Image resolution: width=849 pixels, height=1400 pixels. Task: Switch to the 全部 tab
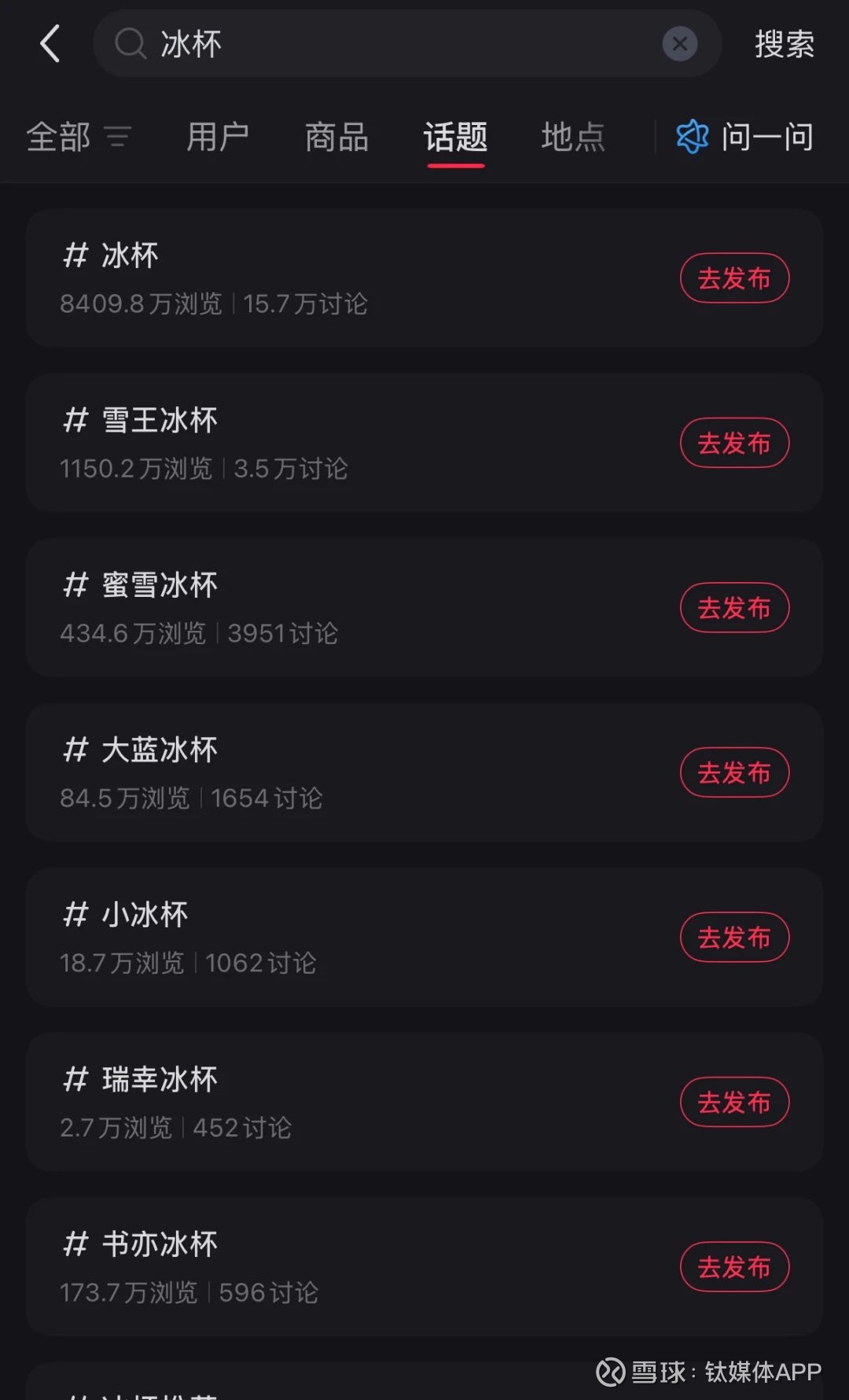(x=78, y=137)
